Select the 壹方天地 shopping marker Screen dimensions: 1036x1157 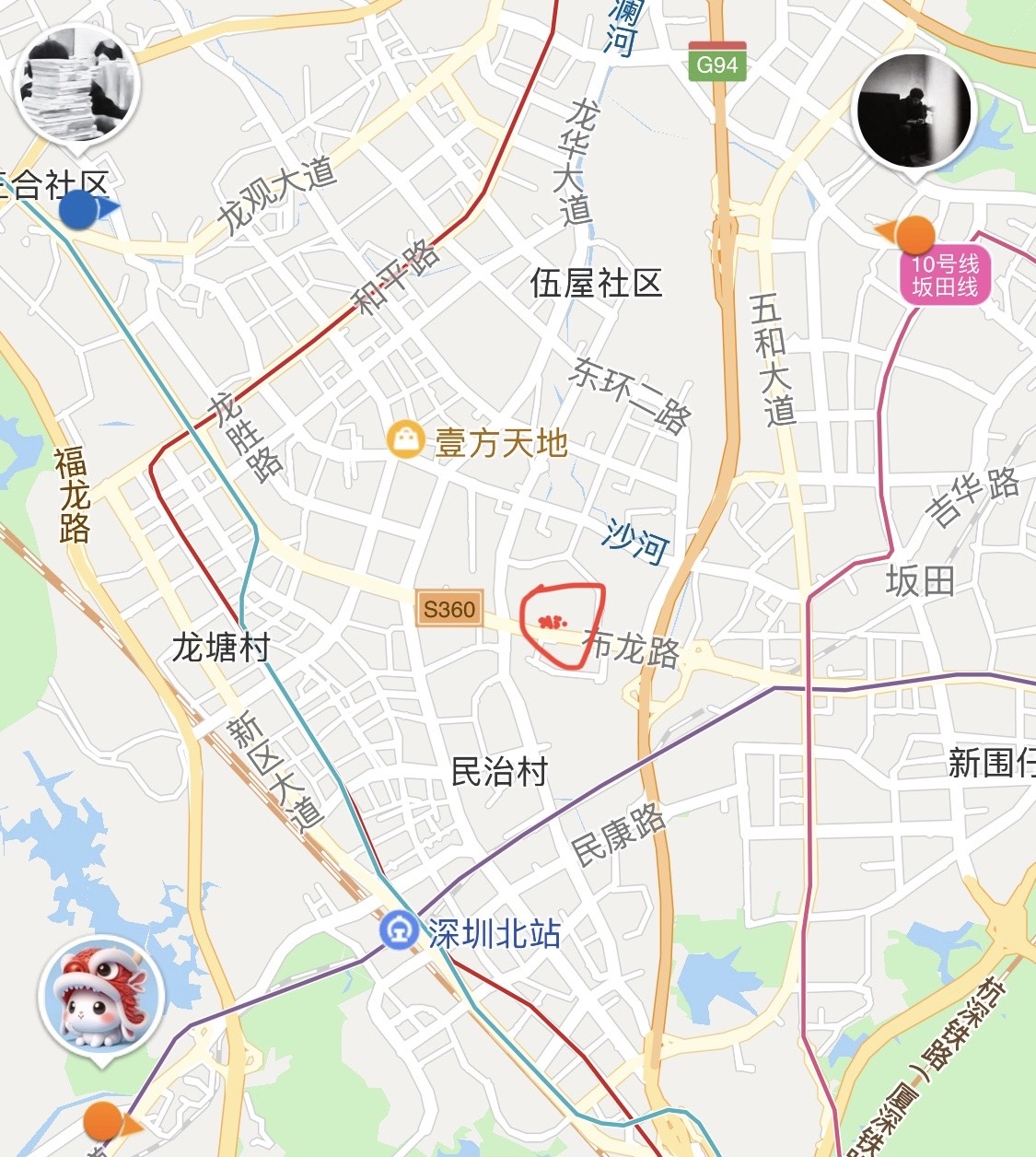click(404, 438)
